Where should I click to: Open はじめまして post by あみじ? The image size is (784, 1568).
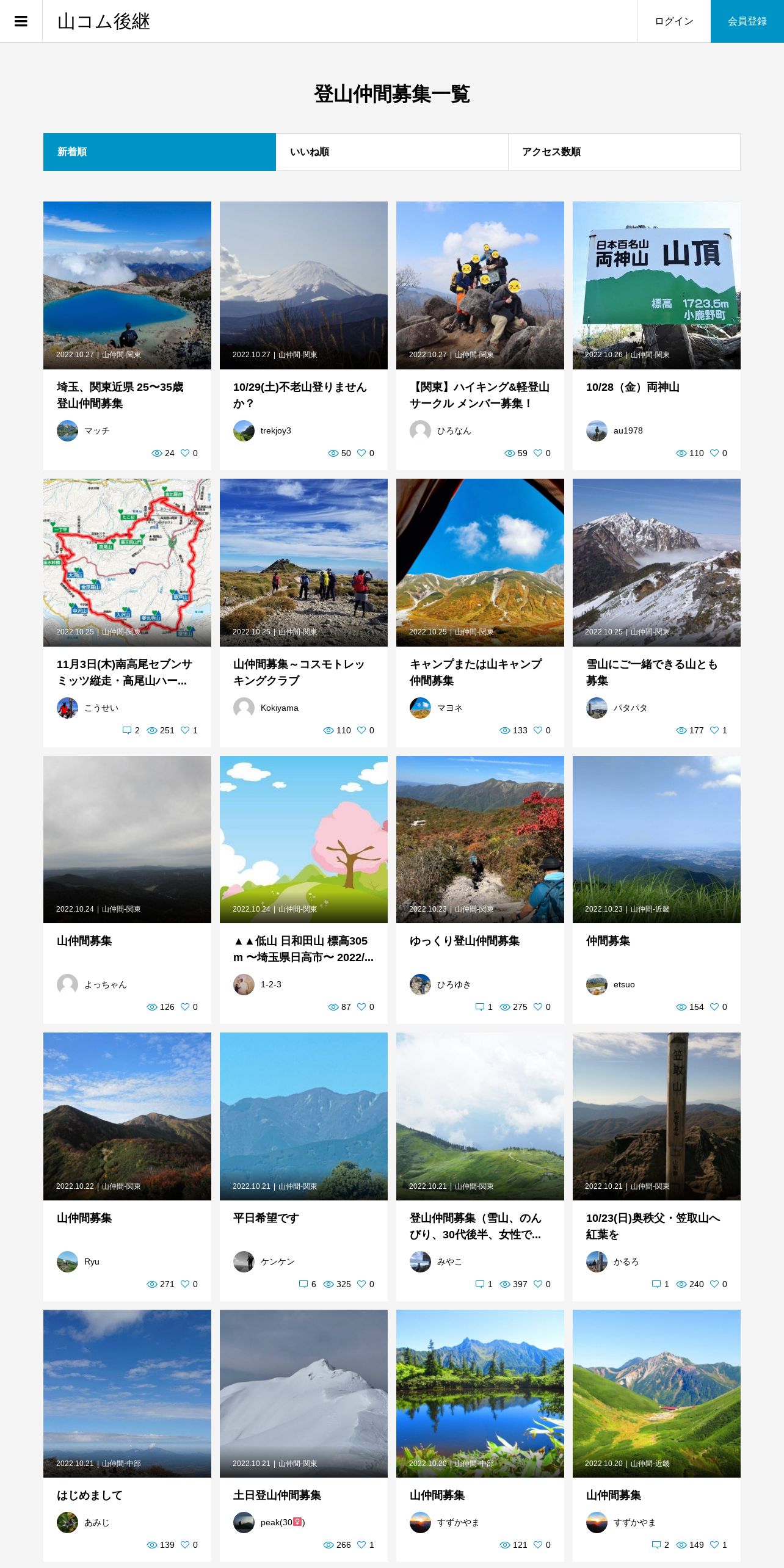point(90,1495)
